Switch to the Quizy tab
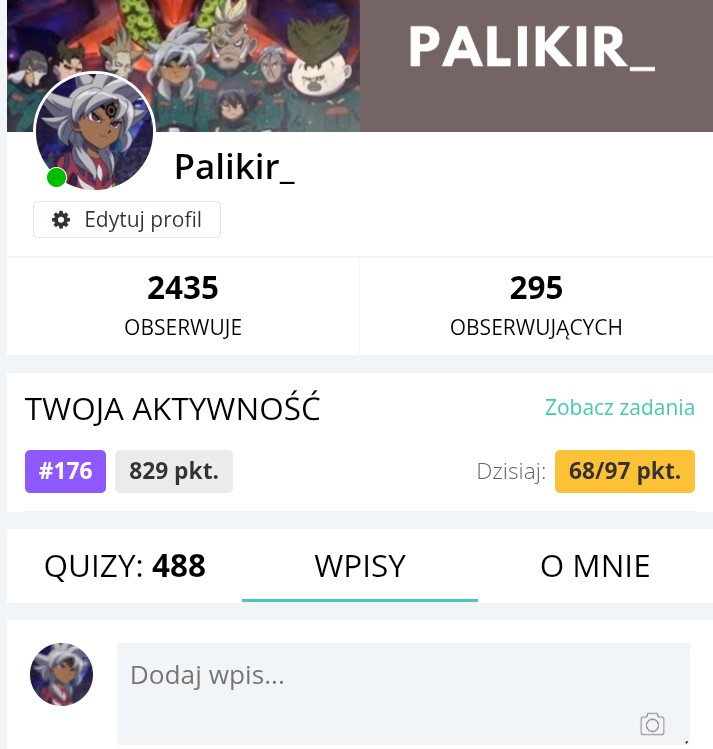The height and width of the screenshot is (749, 713). tap(125, 566)
